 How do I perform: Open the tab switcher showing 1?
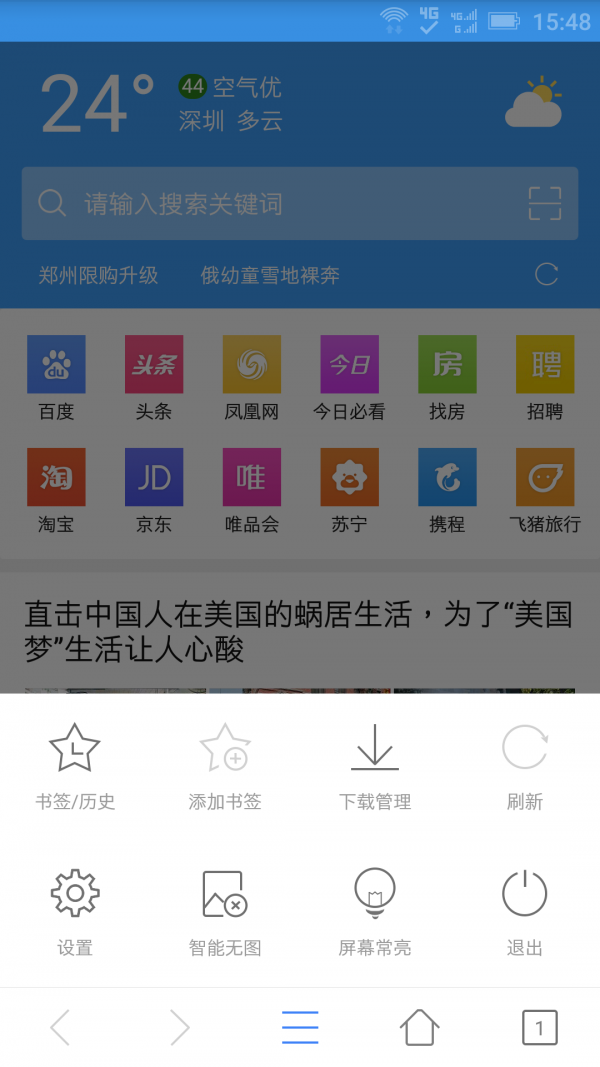tap(540, 1027)
